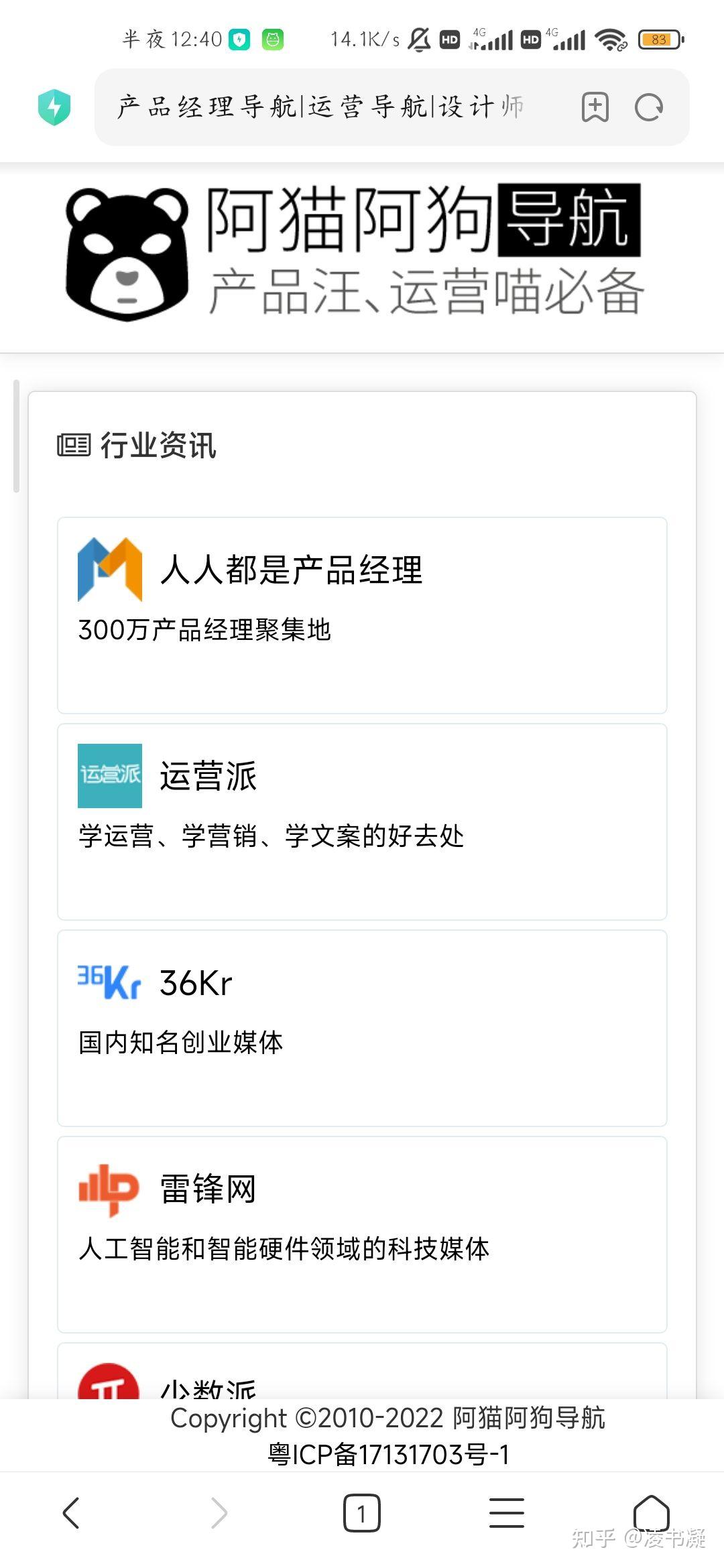
Task: Go back to the previous page
Action: (72, 1513)
